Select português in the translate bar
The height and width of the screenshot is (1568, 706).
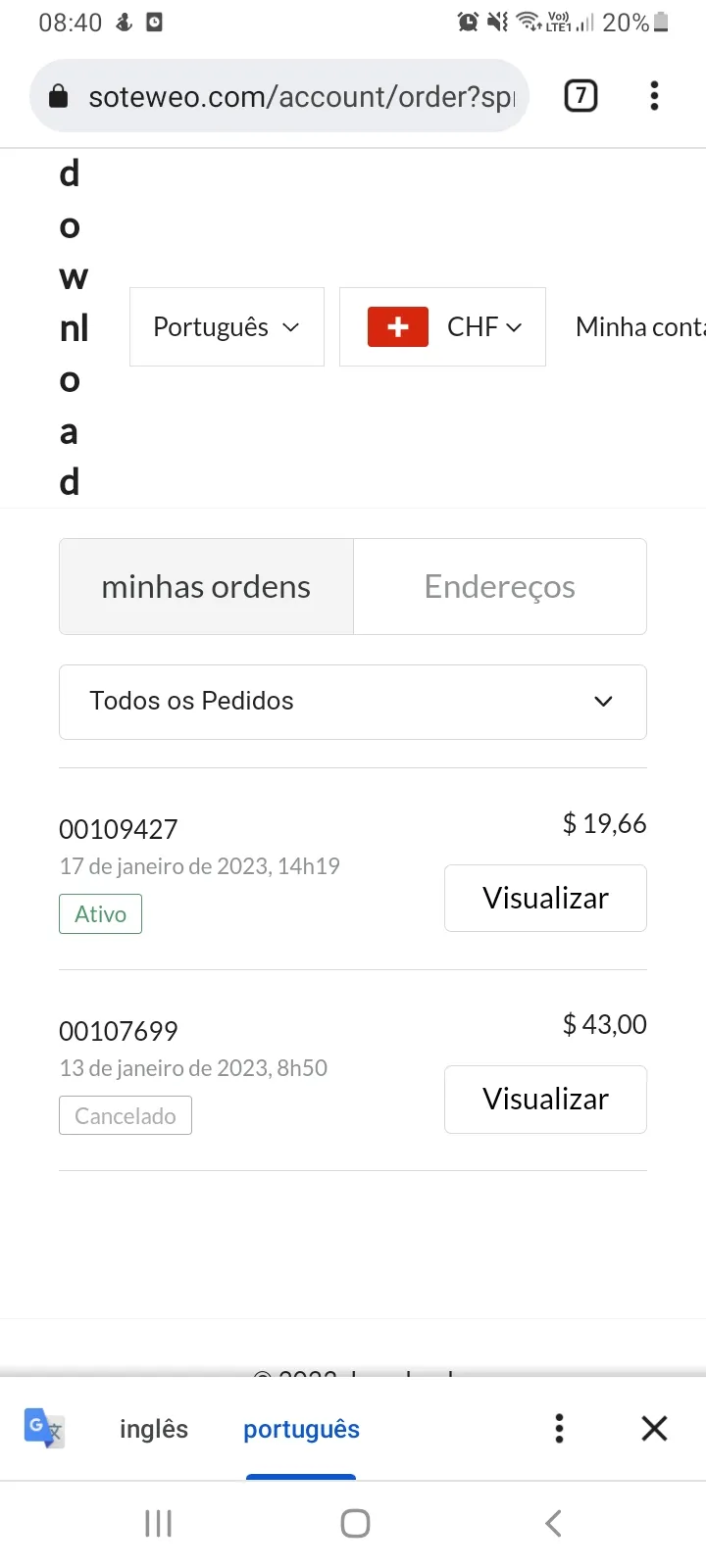(301, 1429)
